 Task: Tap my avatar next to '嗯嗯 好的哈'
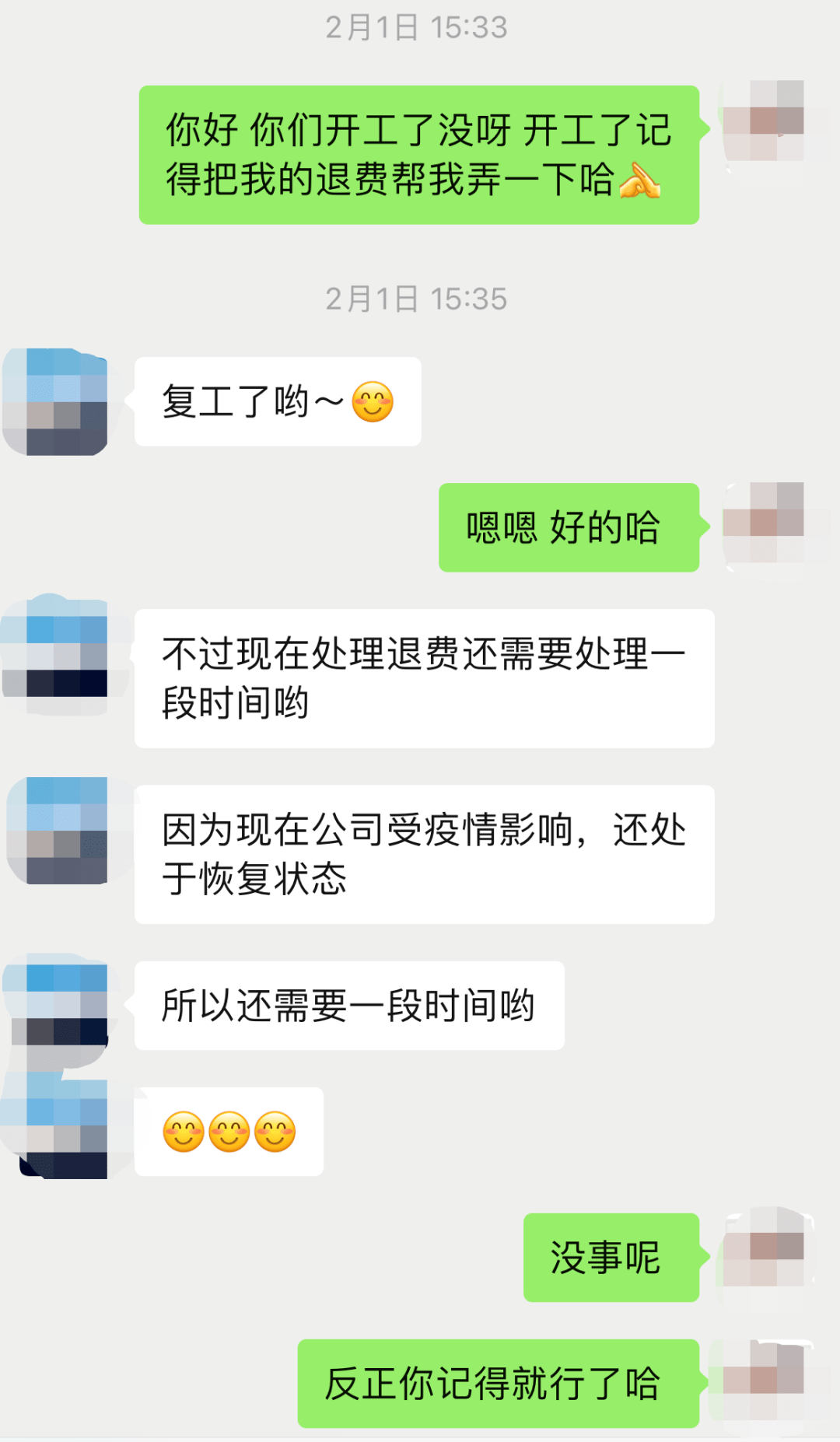click(x=765, y=523)
